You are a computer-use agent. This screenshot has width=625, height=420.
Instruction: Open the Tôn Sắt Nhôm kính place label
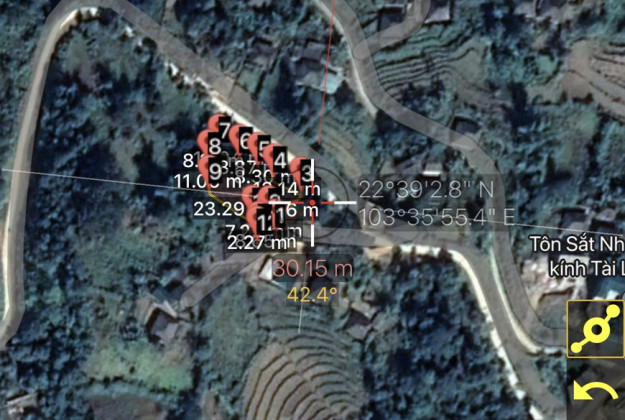(577, 255)
